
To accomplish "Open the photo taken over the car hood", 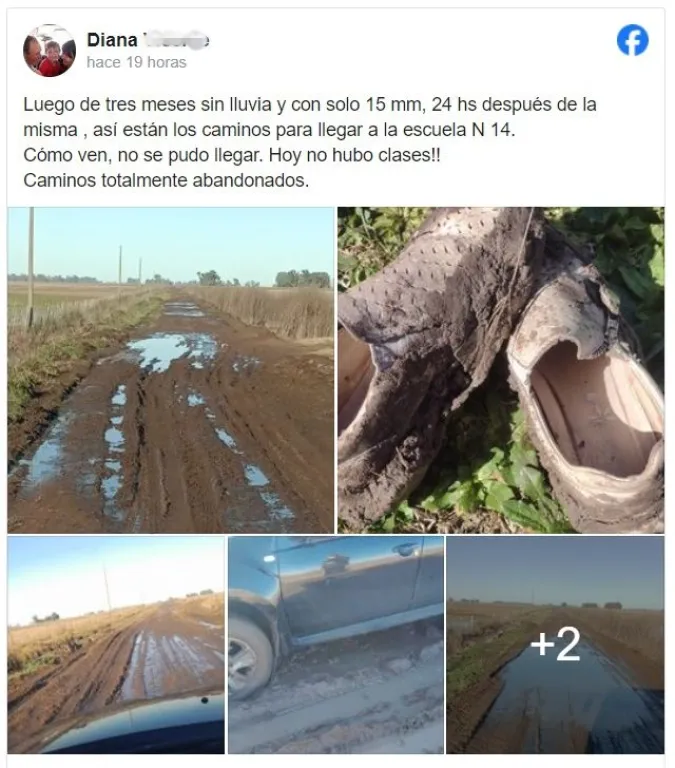I will (x=116, y=645).
